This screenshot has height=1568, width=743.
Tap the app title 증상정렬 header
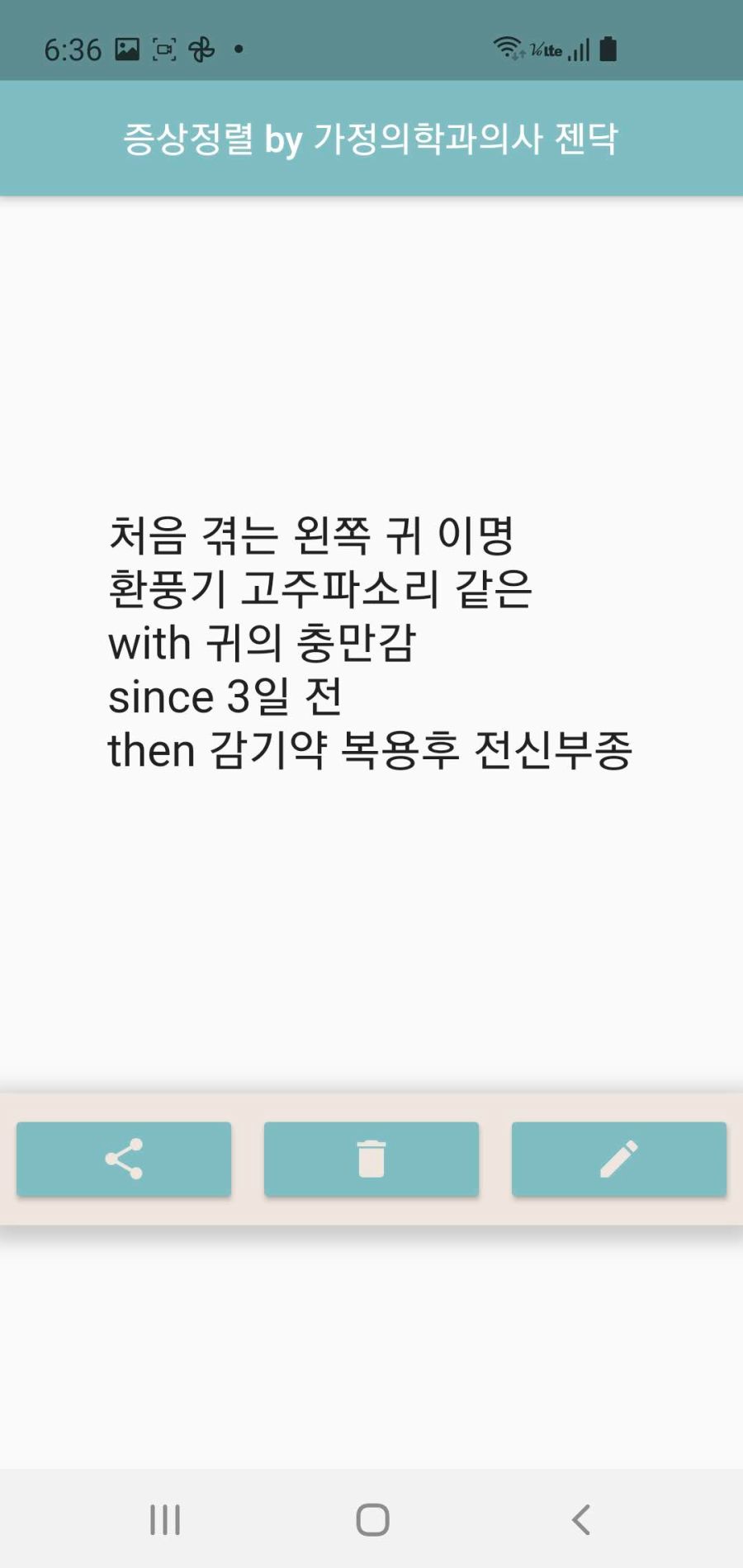pos(371,139)
